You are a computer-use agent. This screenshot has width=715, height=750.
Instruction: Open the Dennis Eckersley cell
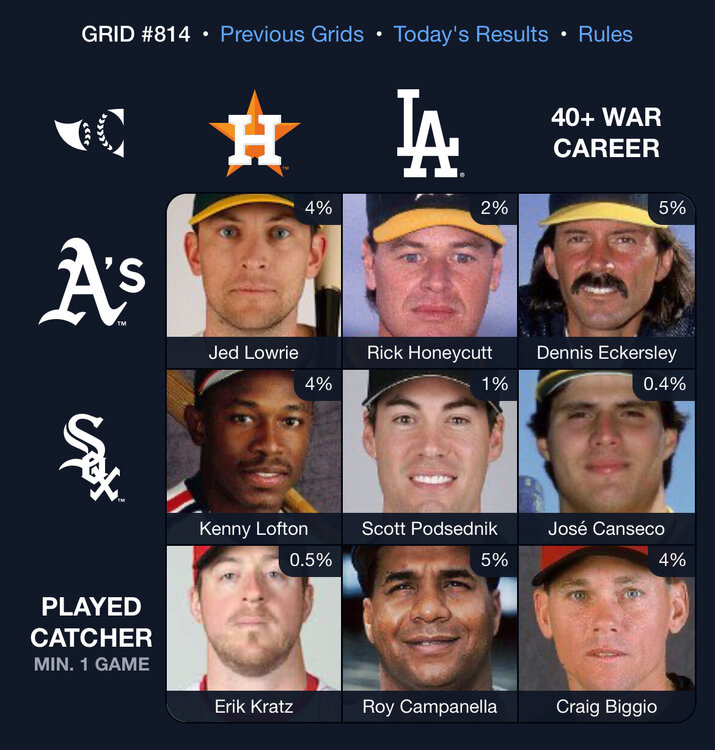[606, 281]
